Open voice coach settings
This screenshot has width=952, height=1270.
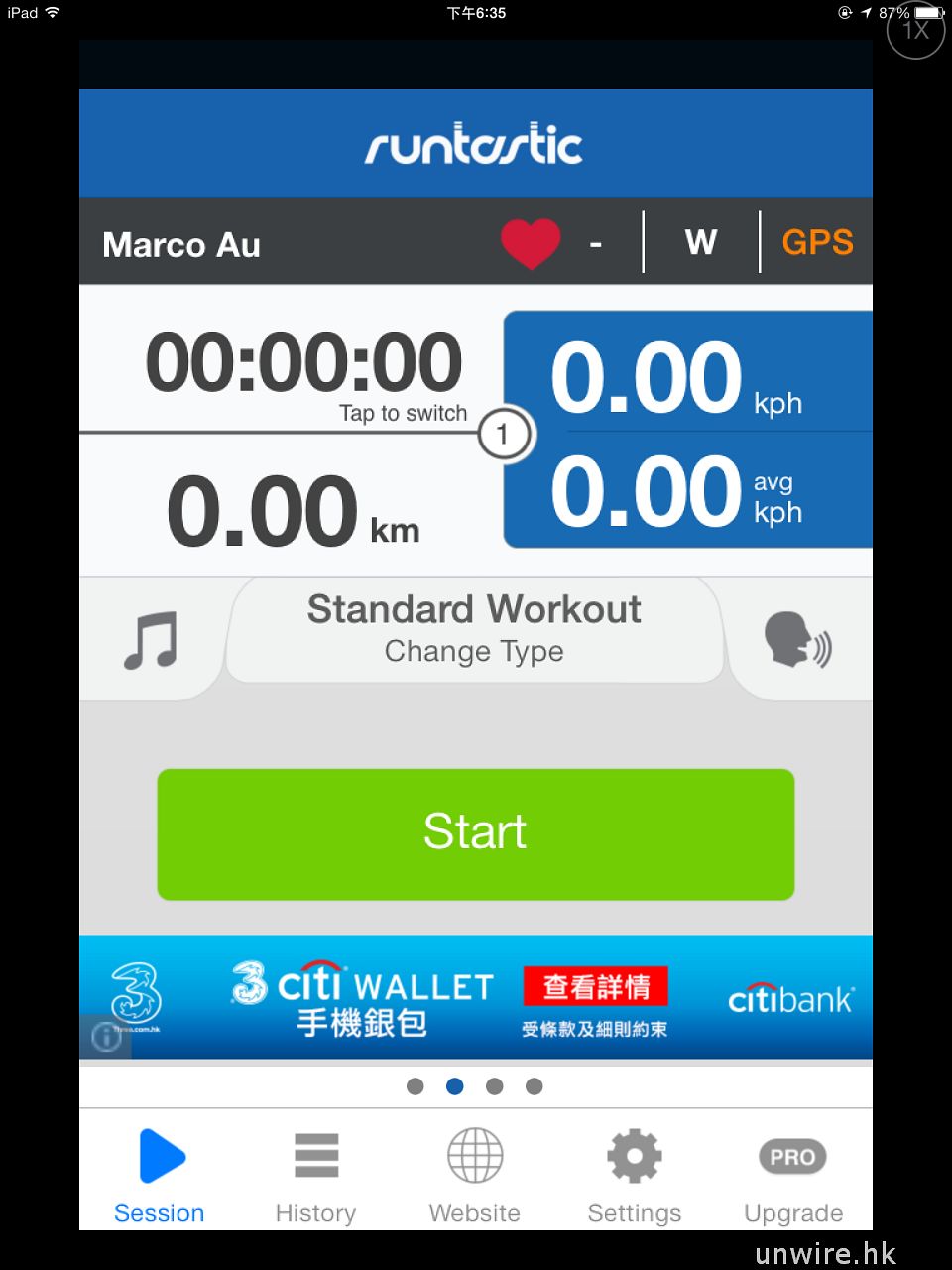[x=796, y=640]
